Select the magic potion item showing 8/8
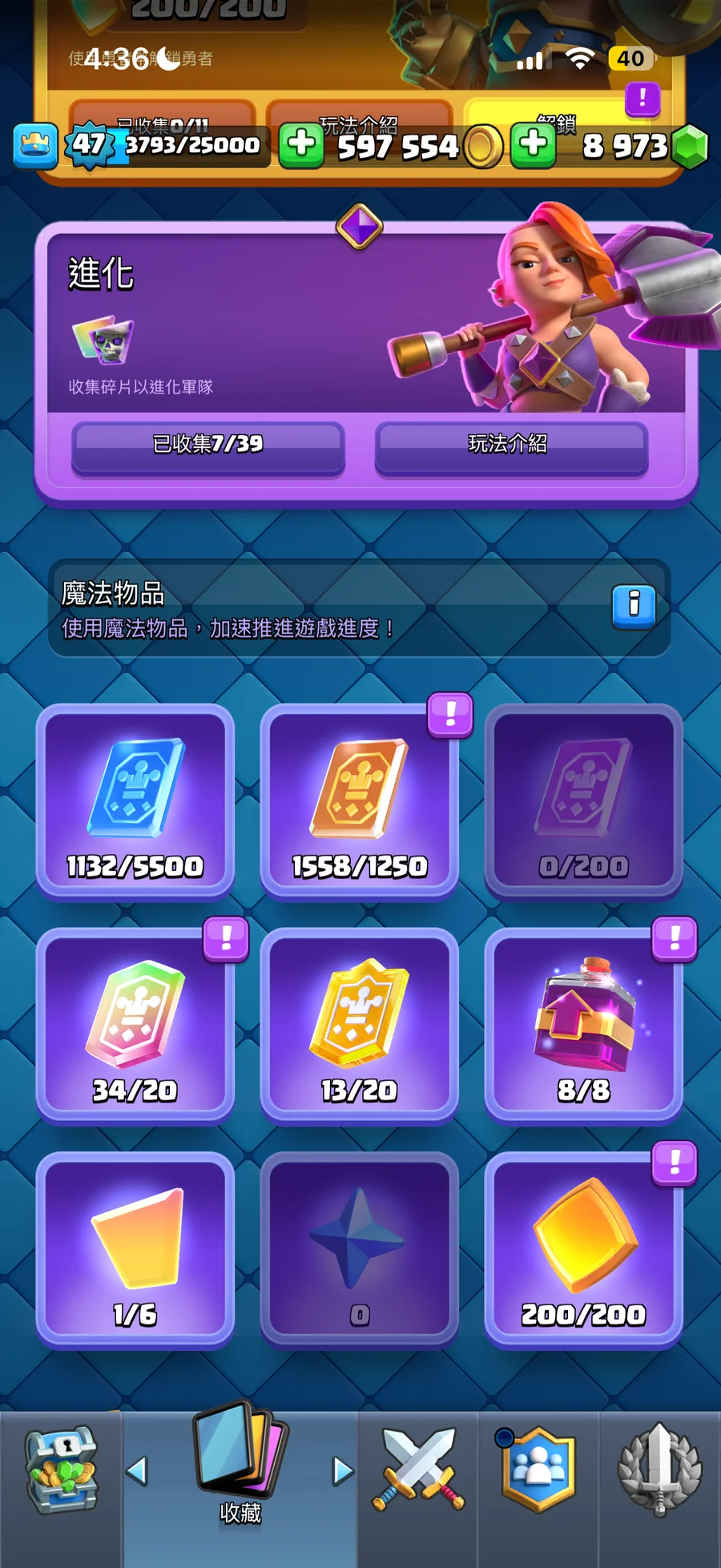Viewport: 721px width, 1568px height. (x=583, y=1026)
